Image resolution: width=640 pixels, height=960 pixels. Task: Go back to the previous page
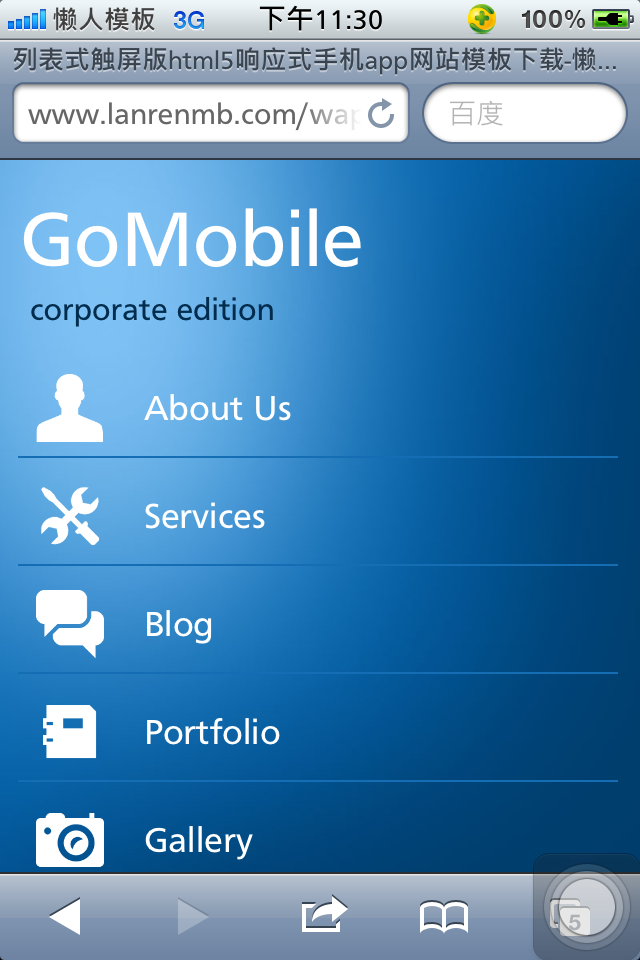click(65, 916)
